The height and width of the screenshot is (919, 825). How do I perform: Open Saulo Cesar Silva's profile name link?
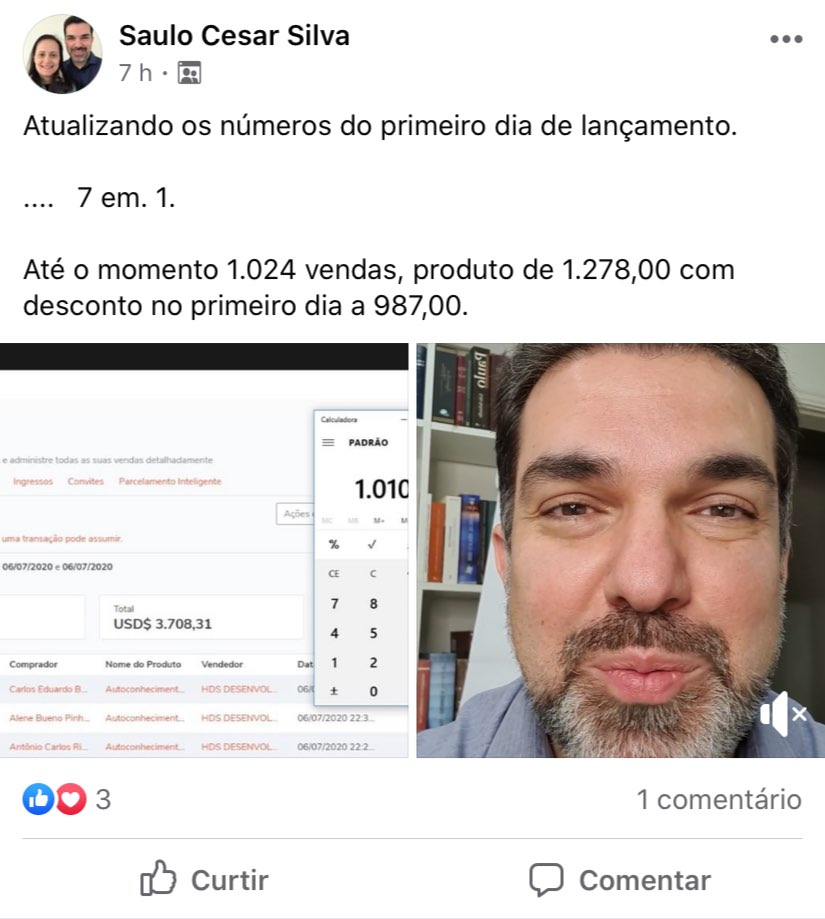[x=234, y=36]
